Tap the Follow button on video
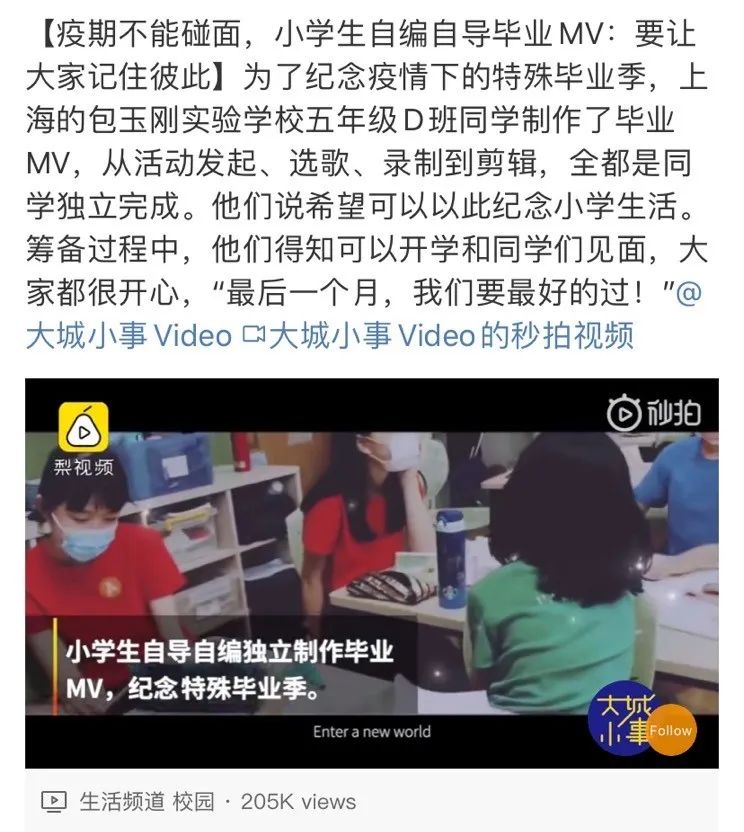This screenshot has width=744, height=832. (x=670, y=730)
